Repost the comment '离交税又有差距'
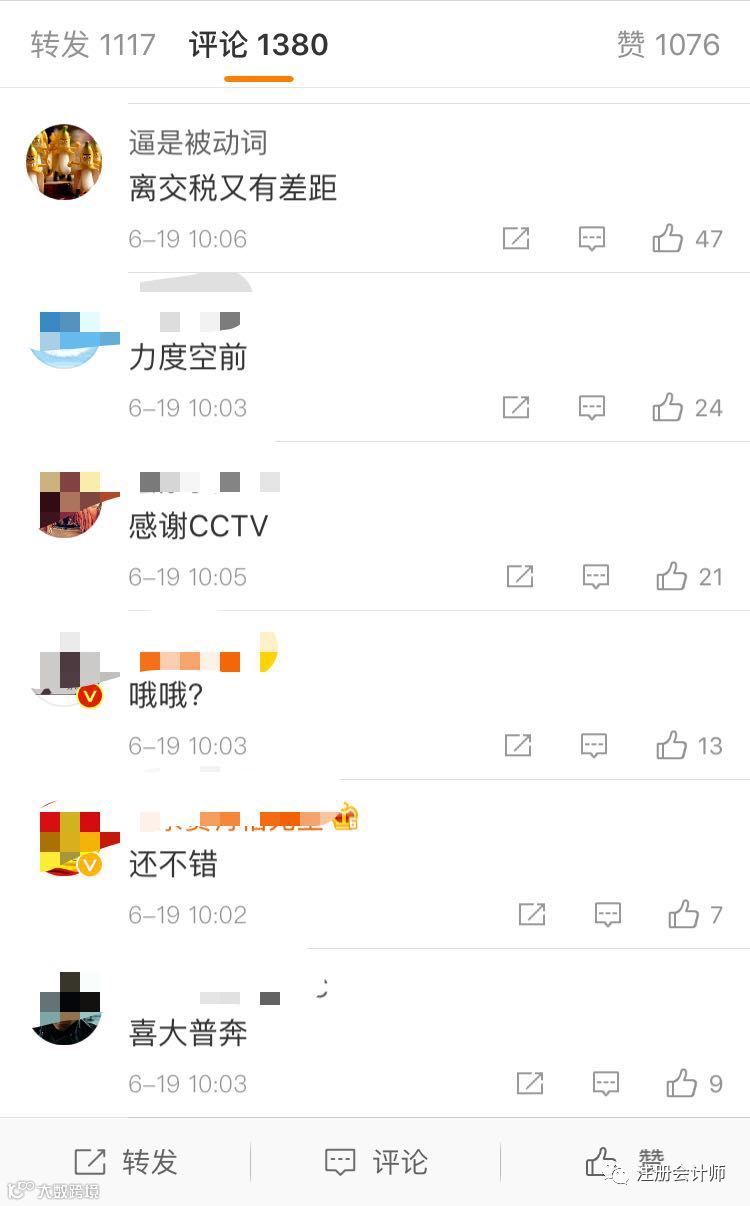Image resolution: width=750 pixels, height=1206 pixels. click(516, 239)
